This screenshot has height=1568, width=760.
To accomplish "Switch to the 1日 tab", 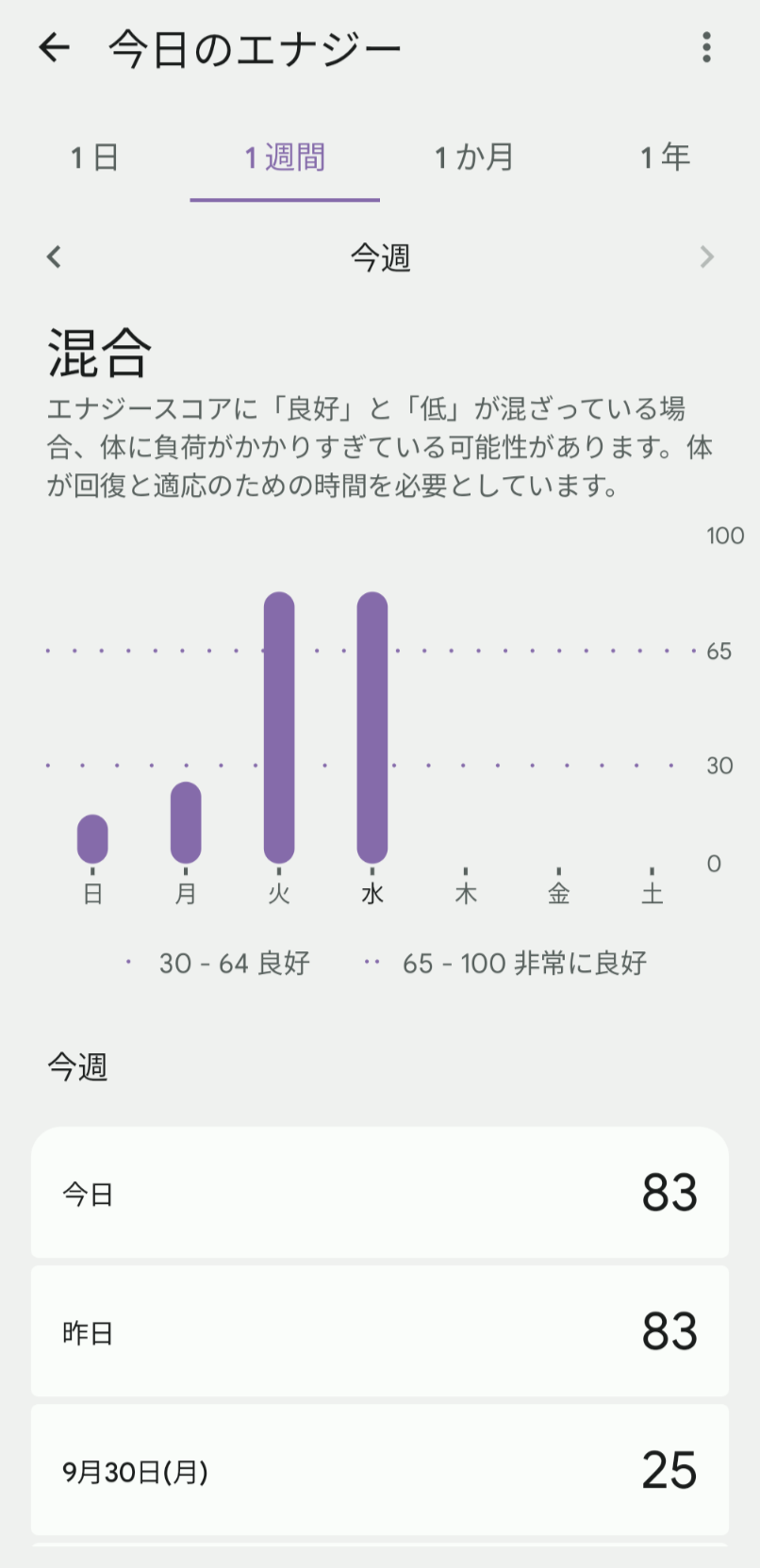I will coord(94,157).
